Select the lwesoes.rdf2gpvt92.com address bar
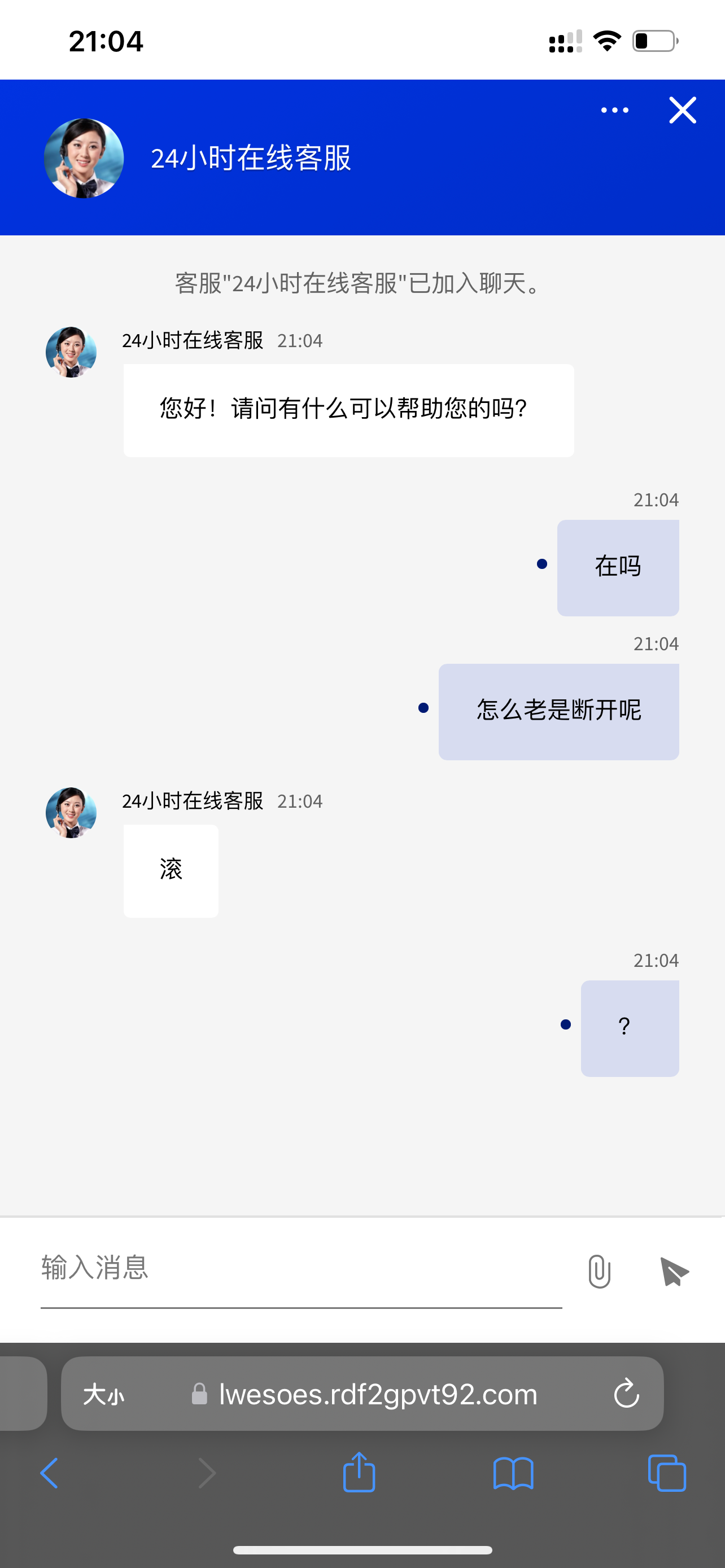Screen dimensions: 725x1568 pyautogui.click(x=377, y=1394)
